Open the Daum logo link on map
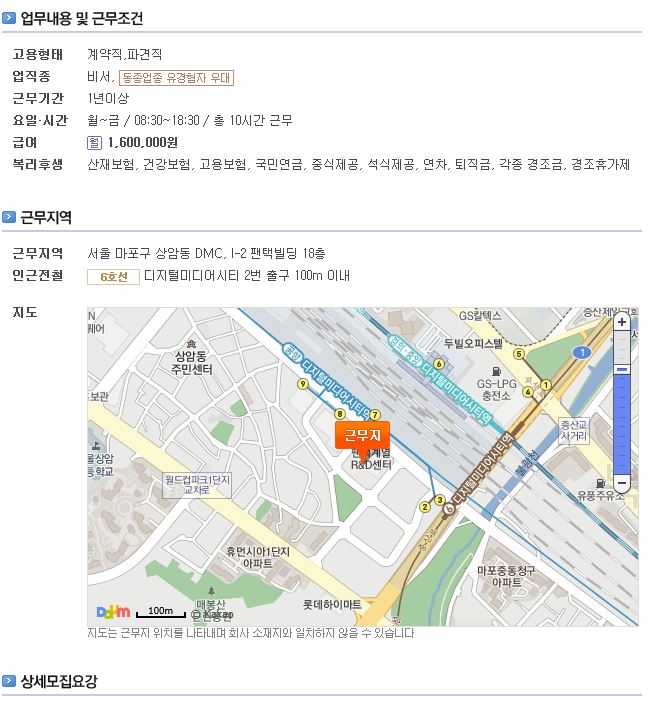Screen dimensions: 653x708 [113, 611]
